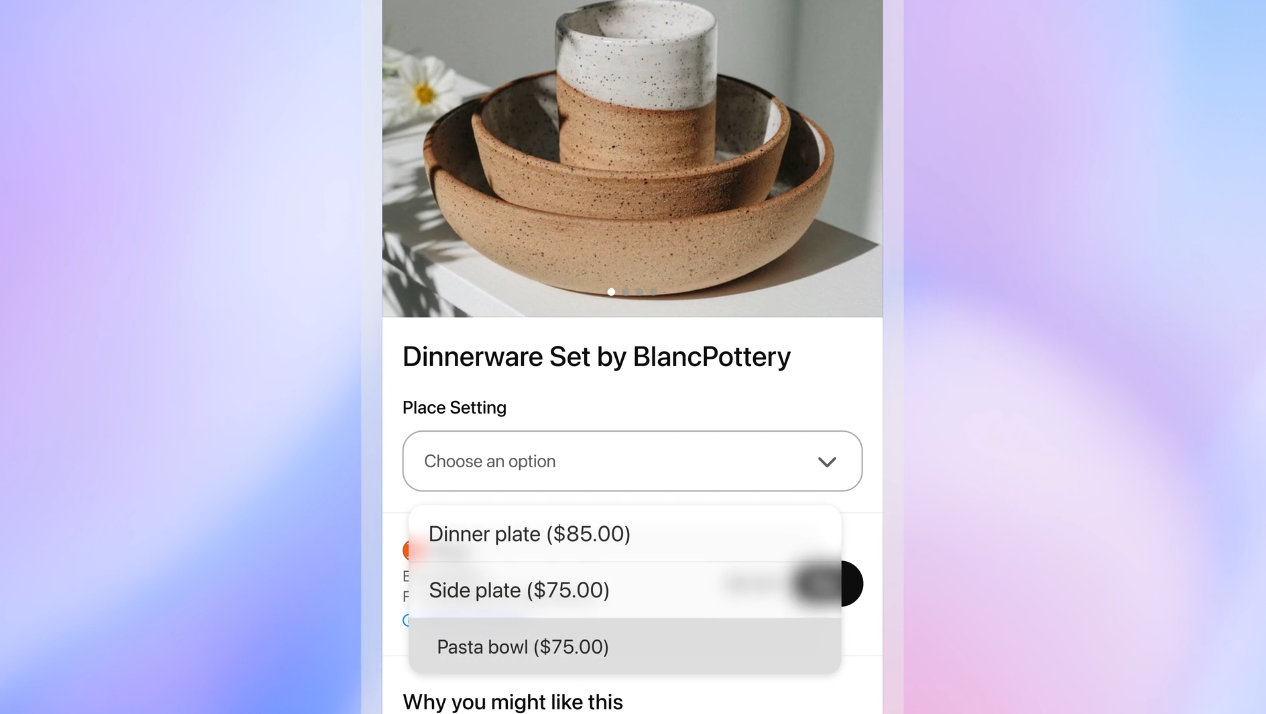The width and height of the screenshot is (1266, 714).
Task: Collapse the Place Setting dropdown
Action: tap(632, 461)
